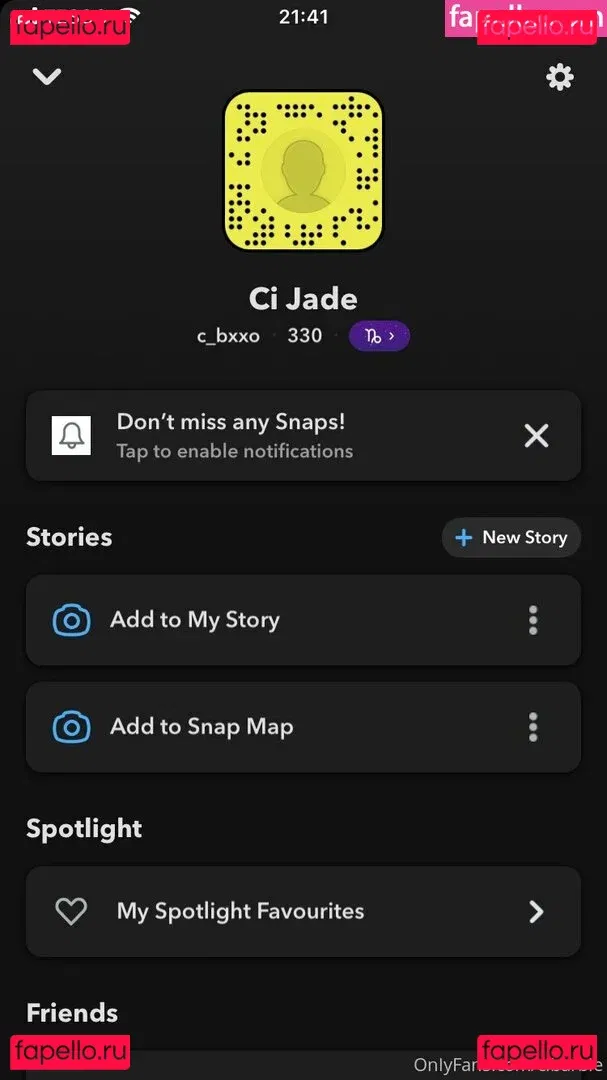Dismiss the notifications banner
Viewport: 607px width, 1080px height.
point(537,435)
